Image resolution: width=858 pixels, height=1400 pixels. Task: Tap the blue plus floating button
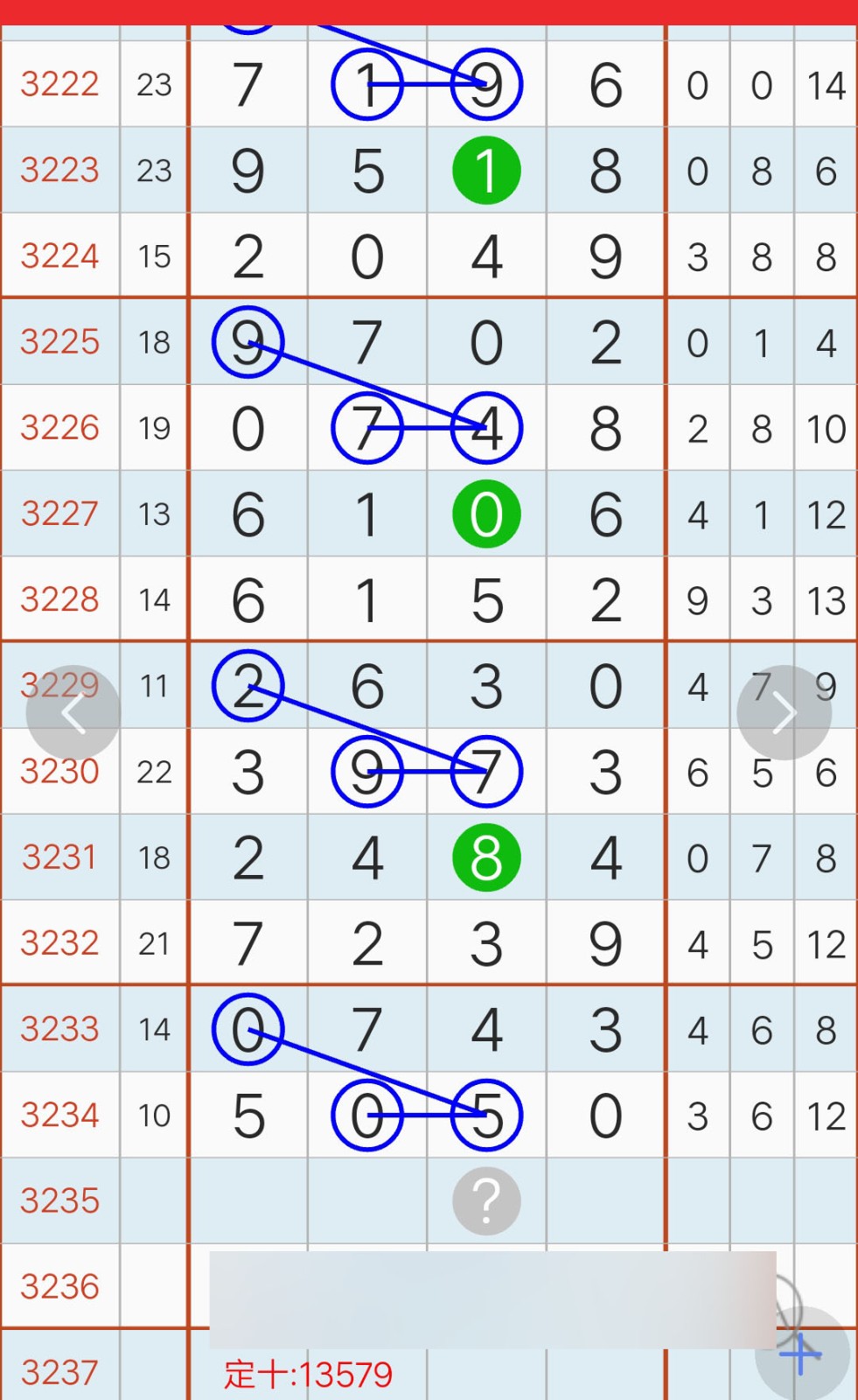coord(802,1354)
